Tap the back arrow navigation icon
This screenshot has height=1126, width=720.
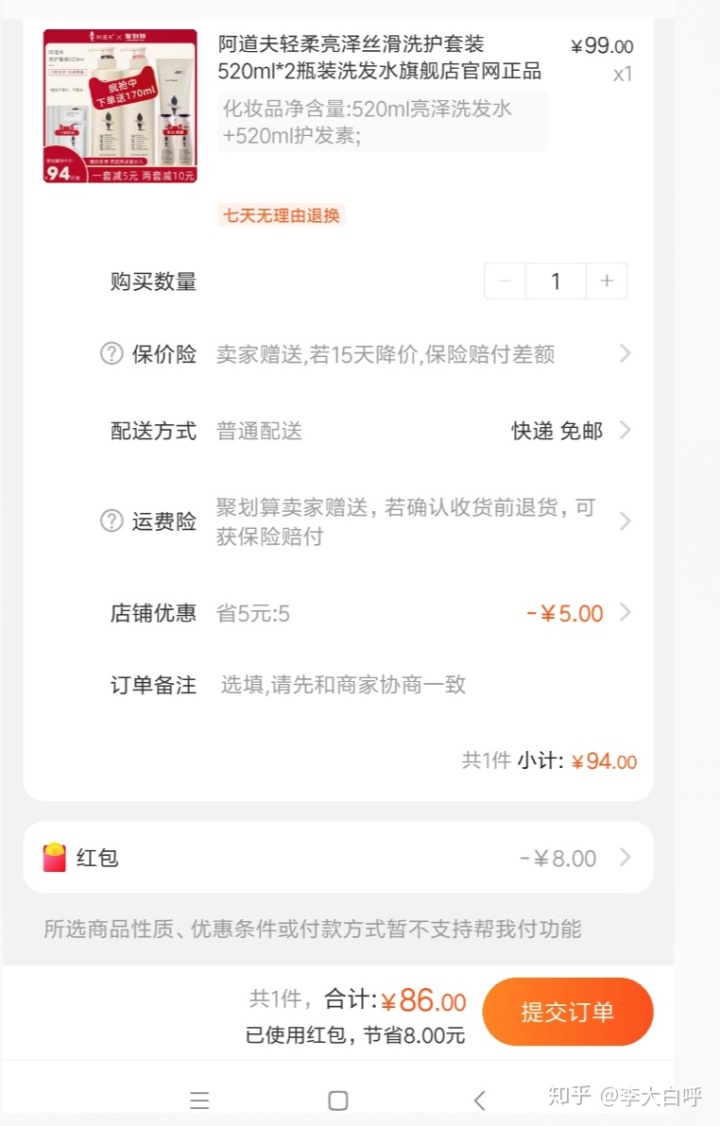(x=478, y=1100)
